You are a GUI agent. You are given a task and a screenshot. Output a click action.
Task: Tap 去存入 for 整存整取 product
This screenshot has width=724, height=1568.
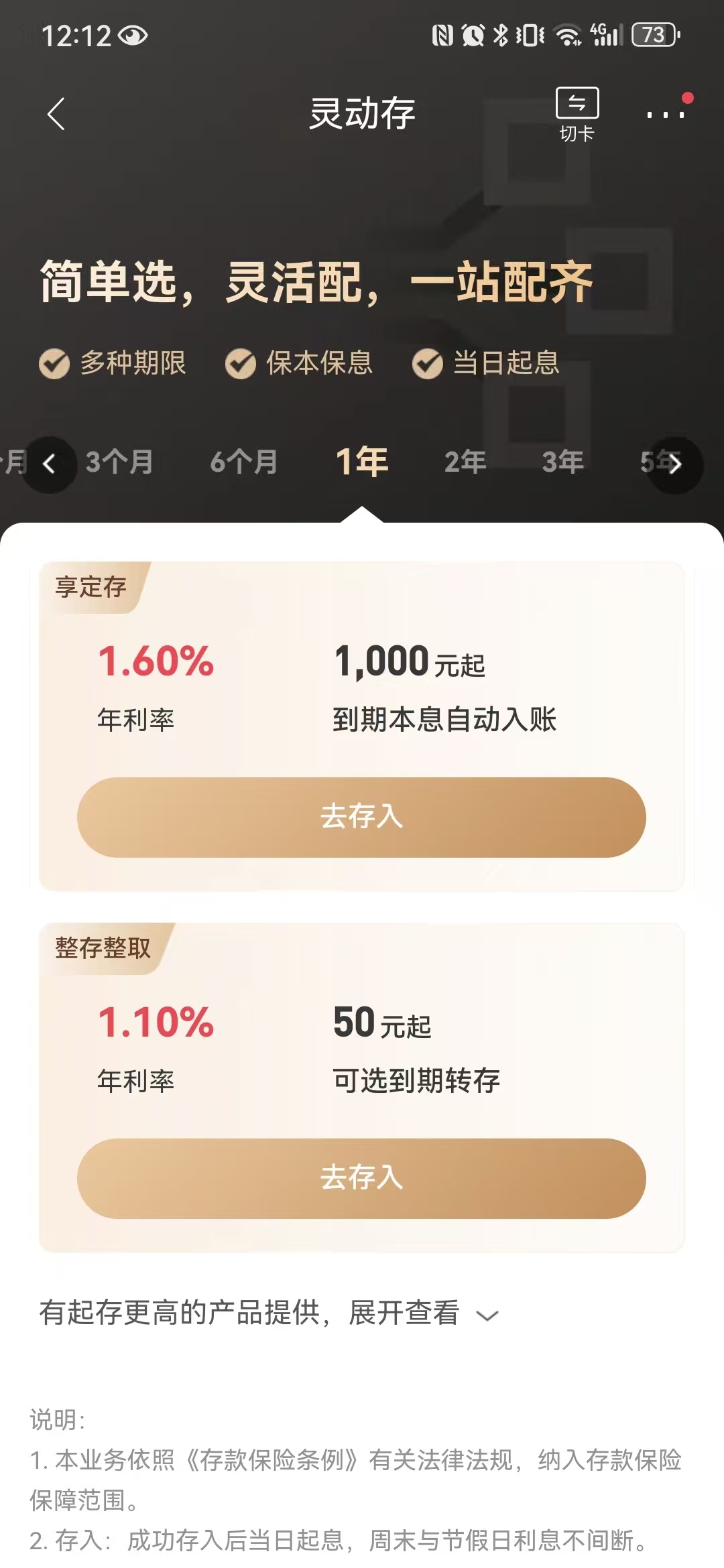coord(361,1178)
